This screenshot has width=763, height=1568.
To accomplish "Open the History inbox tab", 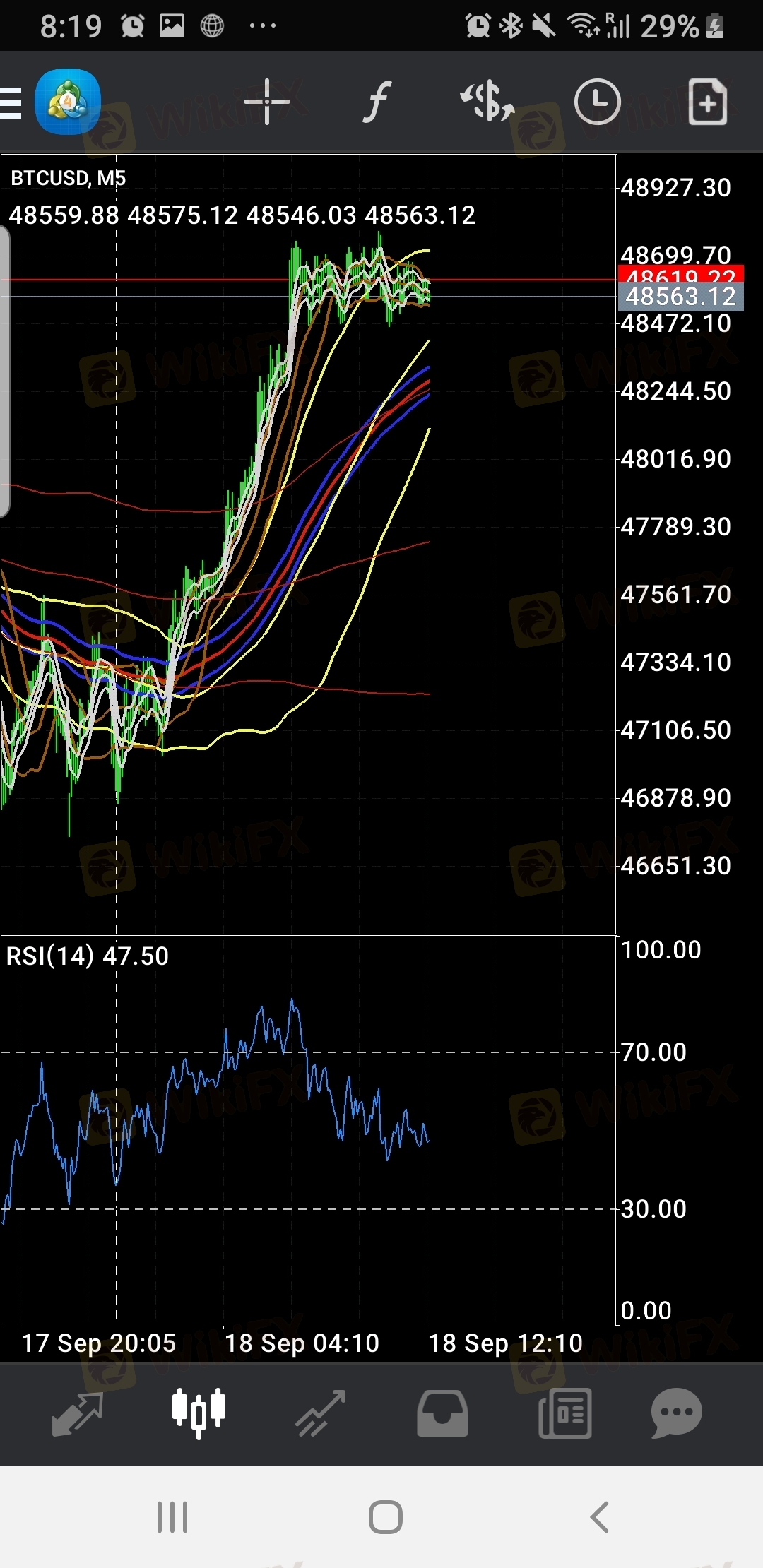I will point(442,1413).
